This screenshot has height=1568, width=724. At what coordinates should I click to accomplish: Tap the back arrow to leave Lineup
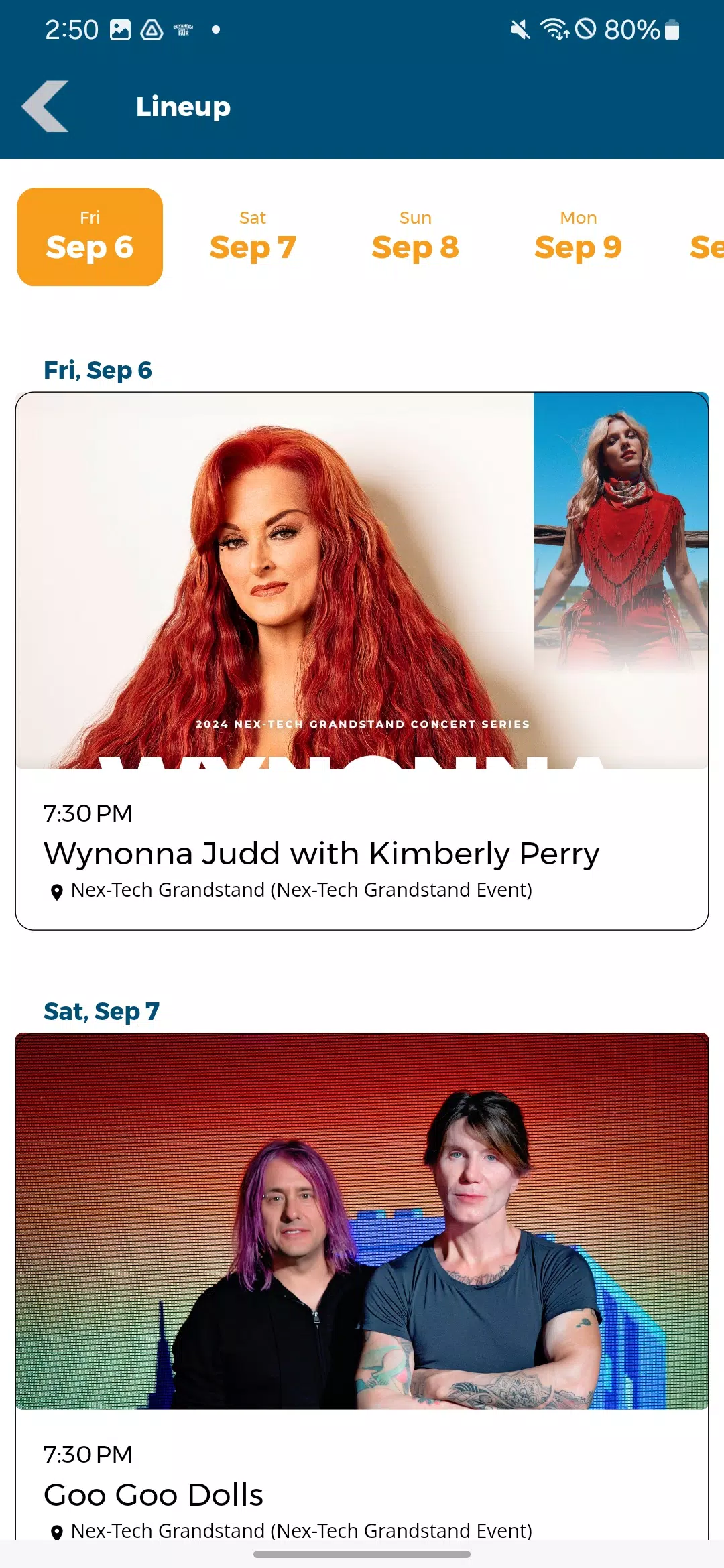(x=44, y=106)
